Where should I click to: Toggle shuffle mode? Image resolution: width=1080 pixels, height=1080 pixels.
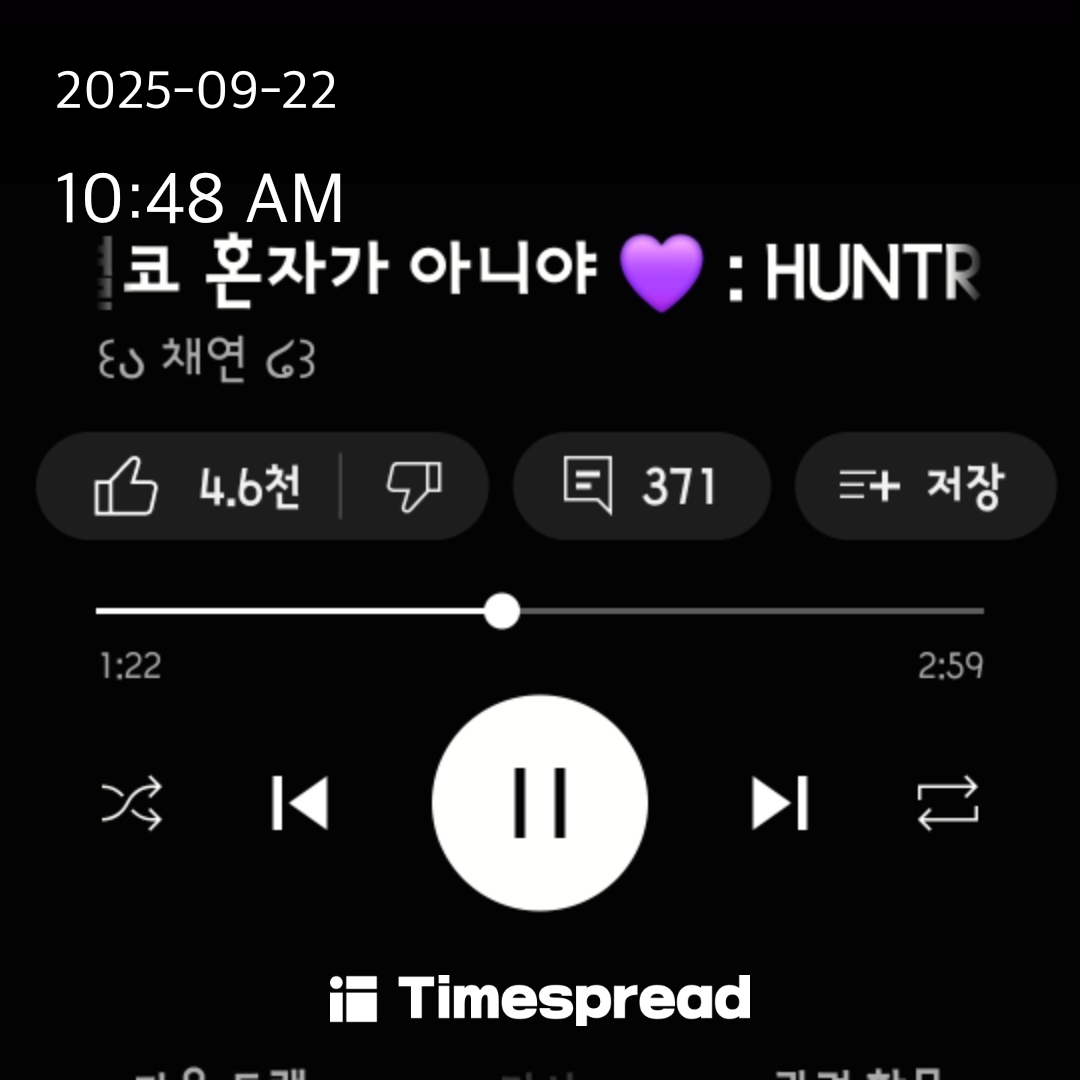coord(132,804)
